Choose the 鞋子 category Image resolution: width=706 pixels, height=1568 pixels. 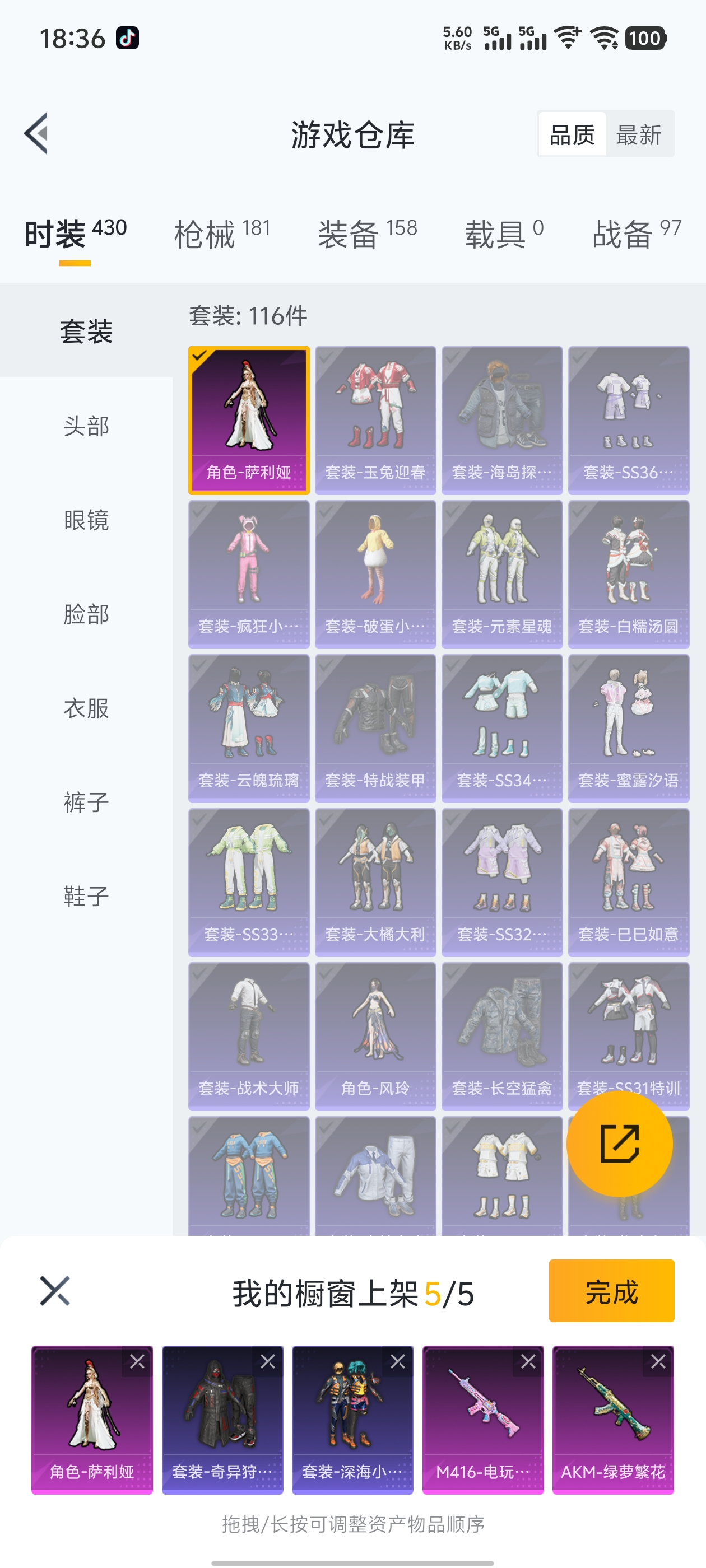click(86, 896)
